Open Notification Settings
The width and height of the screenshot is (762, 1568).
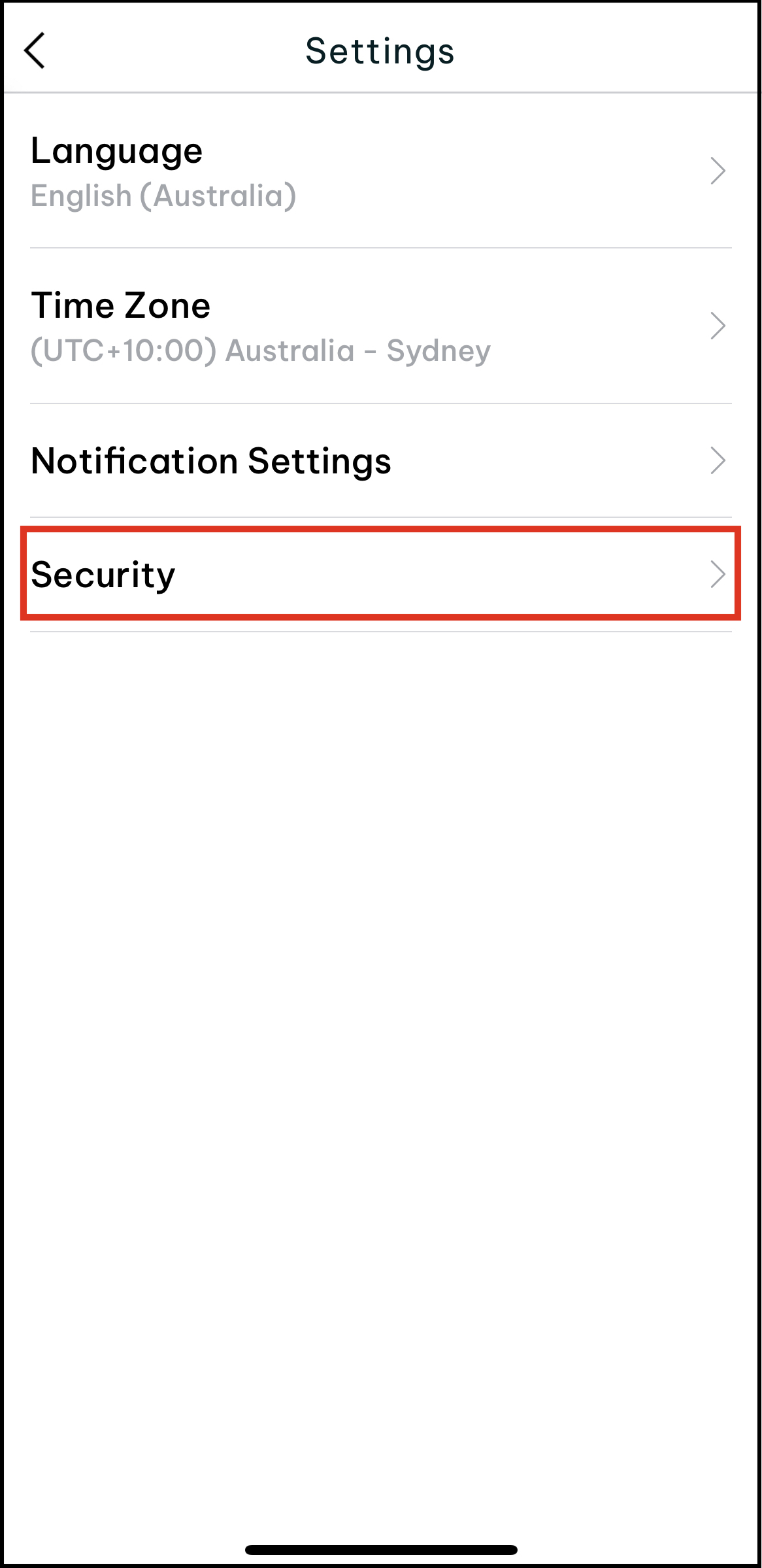point(381,461)
